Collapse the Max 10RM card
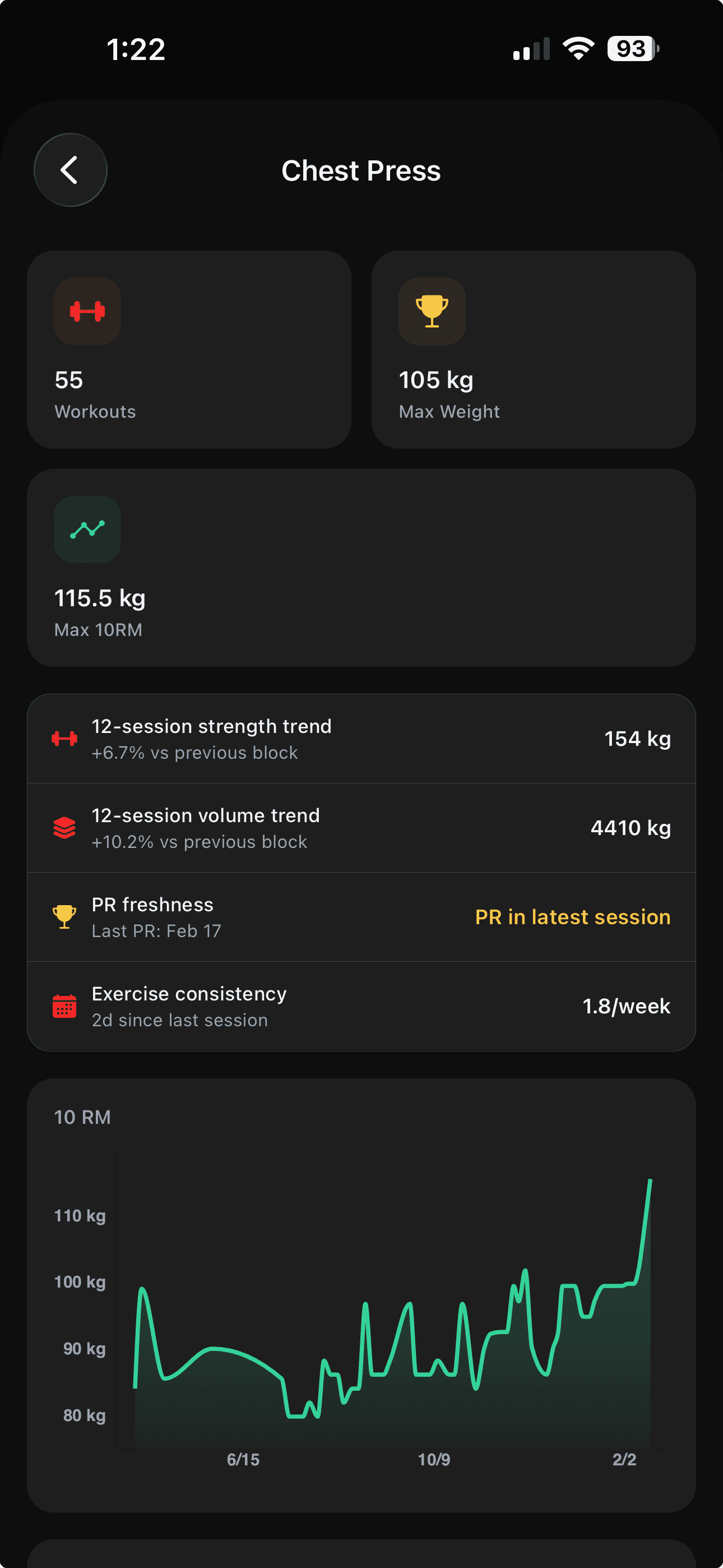This screenshot has width=723, height=1568. point(361,566)
